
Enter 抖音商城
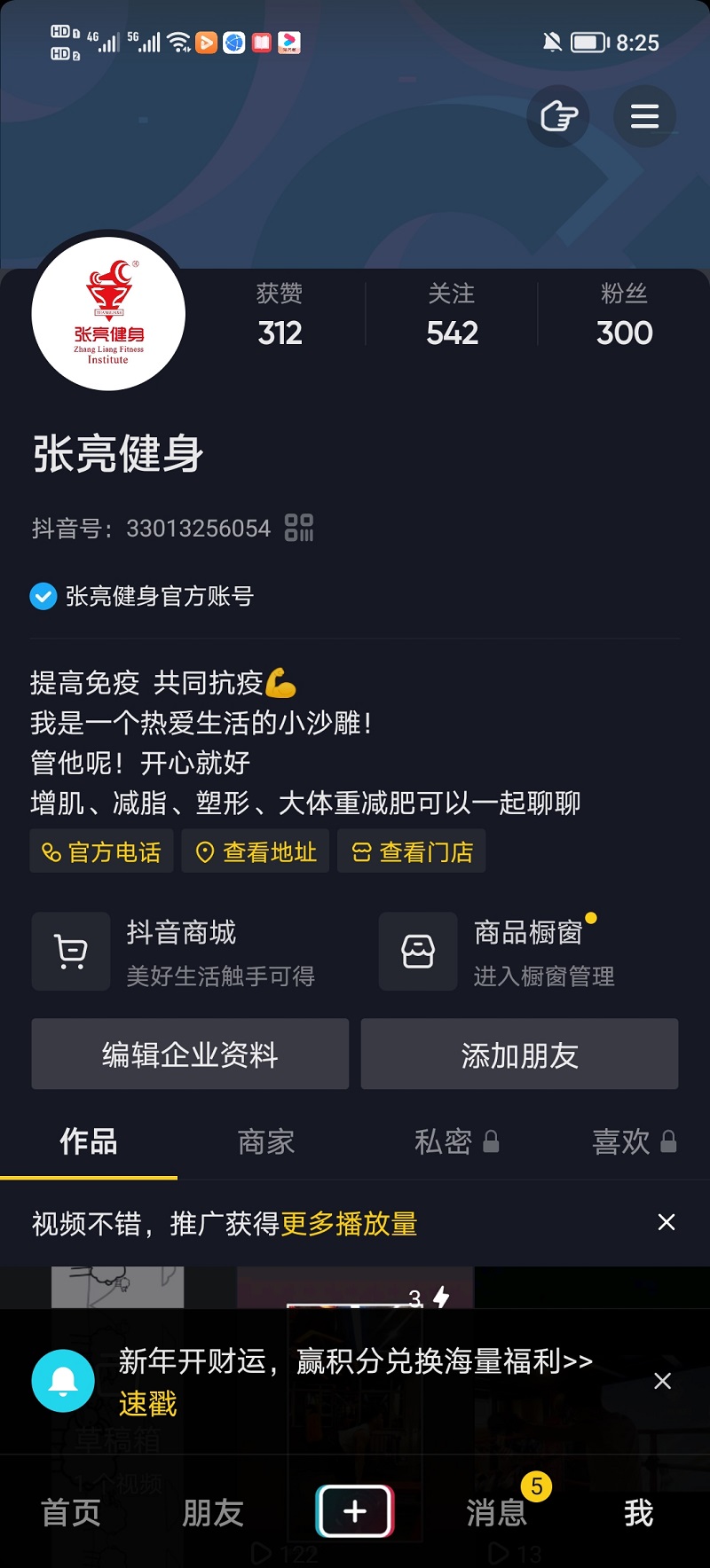tap(186, 952)
